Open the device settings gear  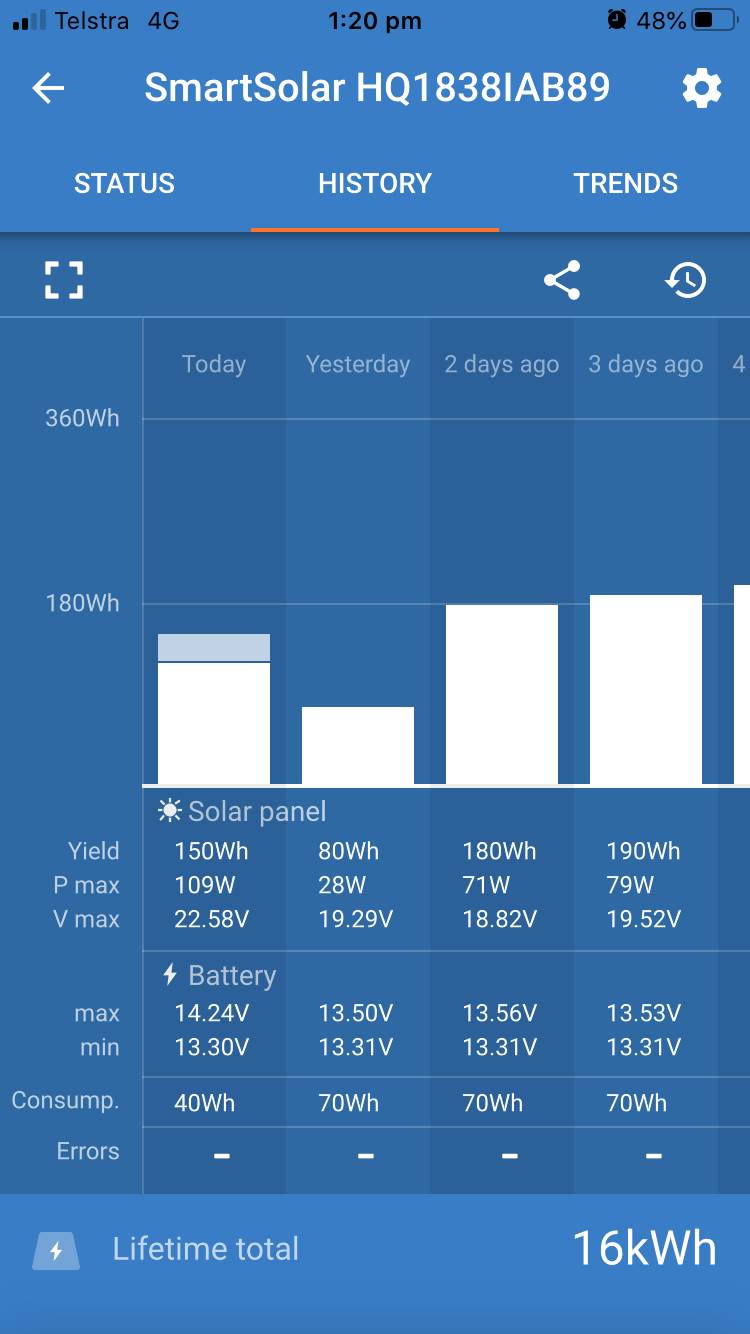[701, 89]
